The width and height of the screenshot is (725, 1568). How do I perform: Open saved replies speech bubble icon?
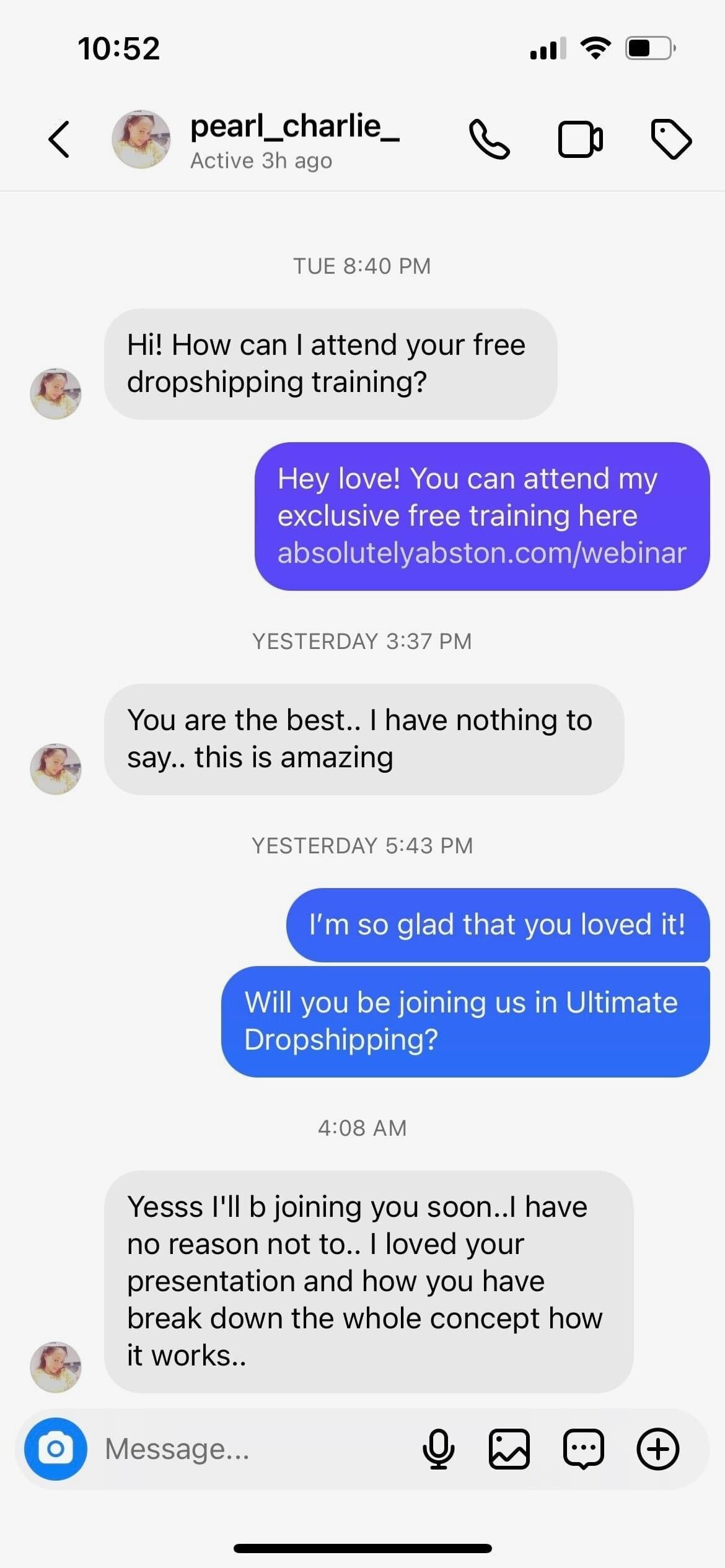(583, 1449)
